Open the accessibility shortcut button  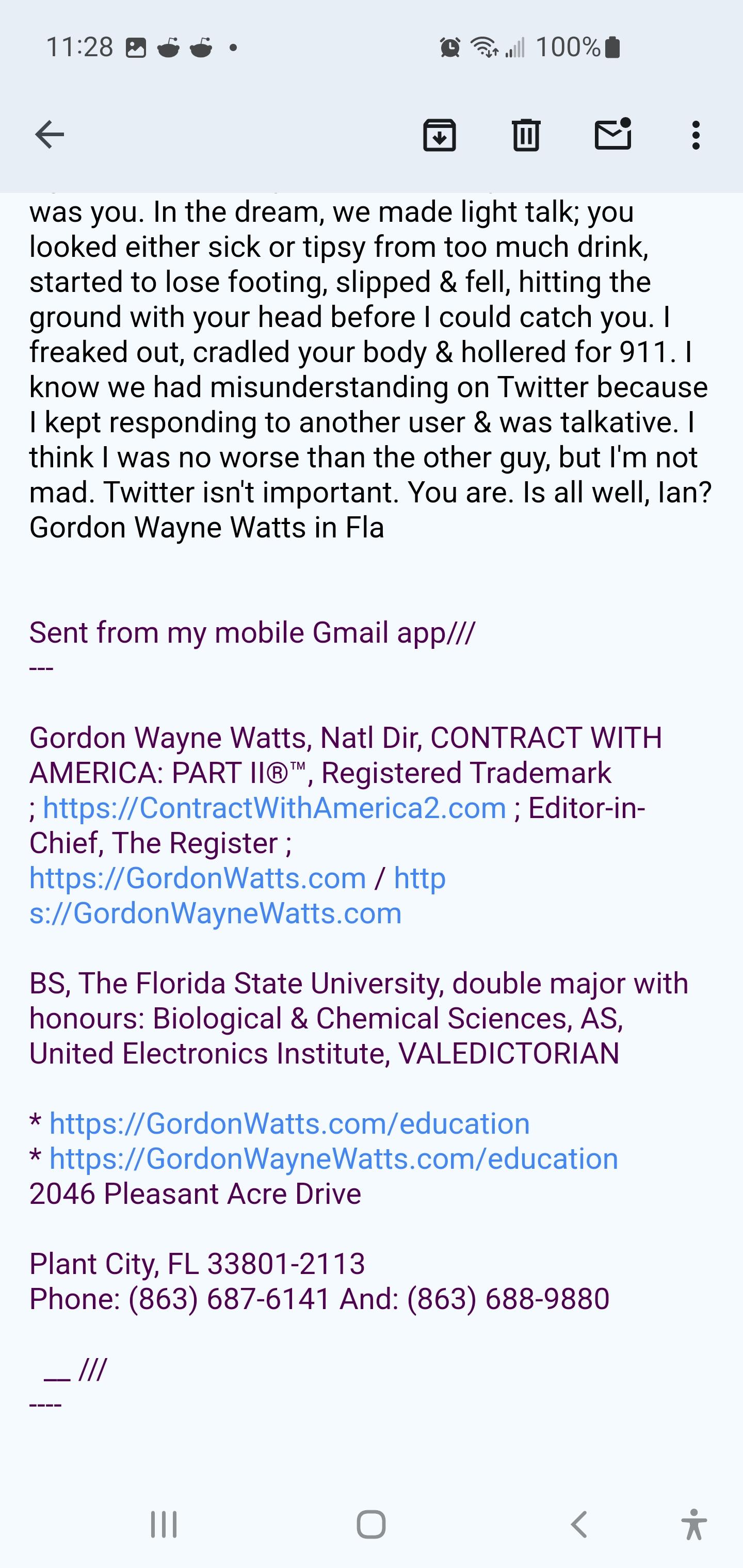pos(693,1525)
